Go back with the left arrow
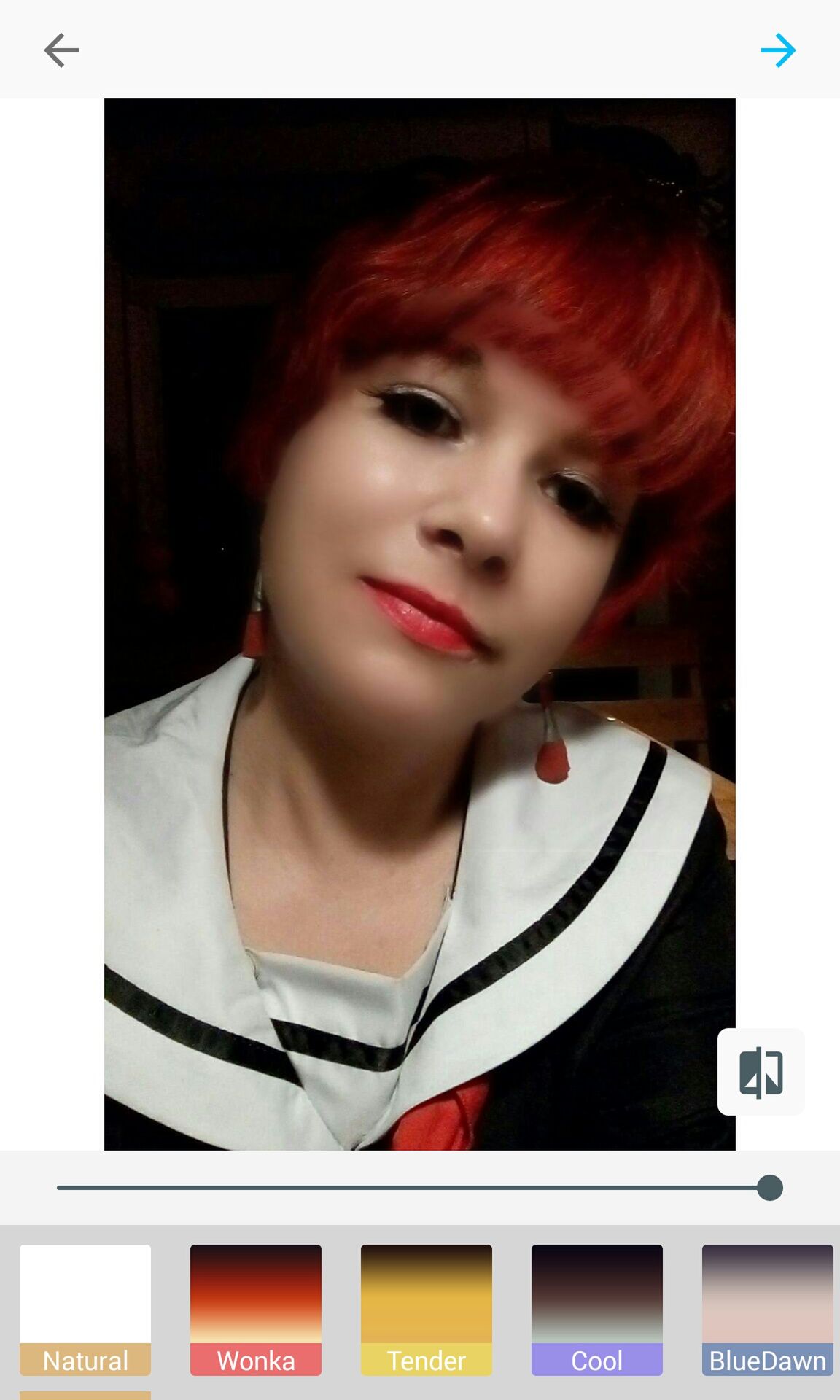The width and height of the screenshot is (840, 1400). pos(61,50)
